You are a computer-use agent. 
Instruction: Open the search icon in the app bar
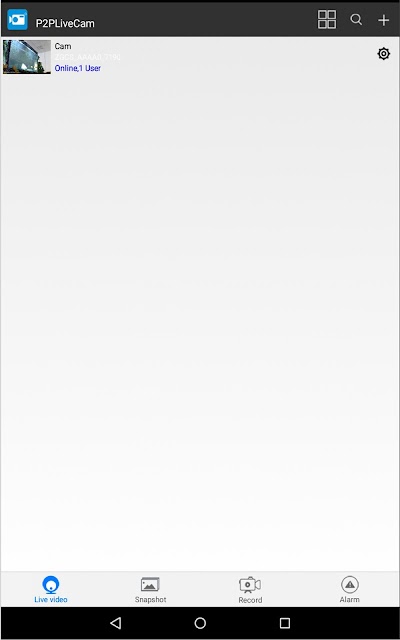point(356,19)
